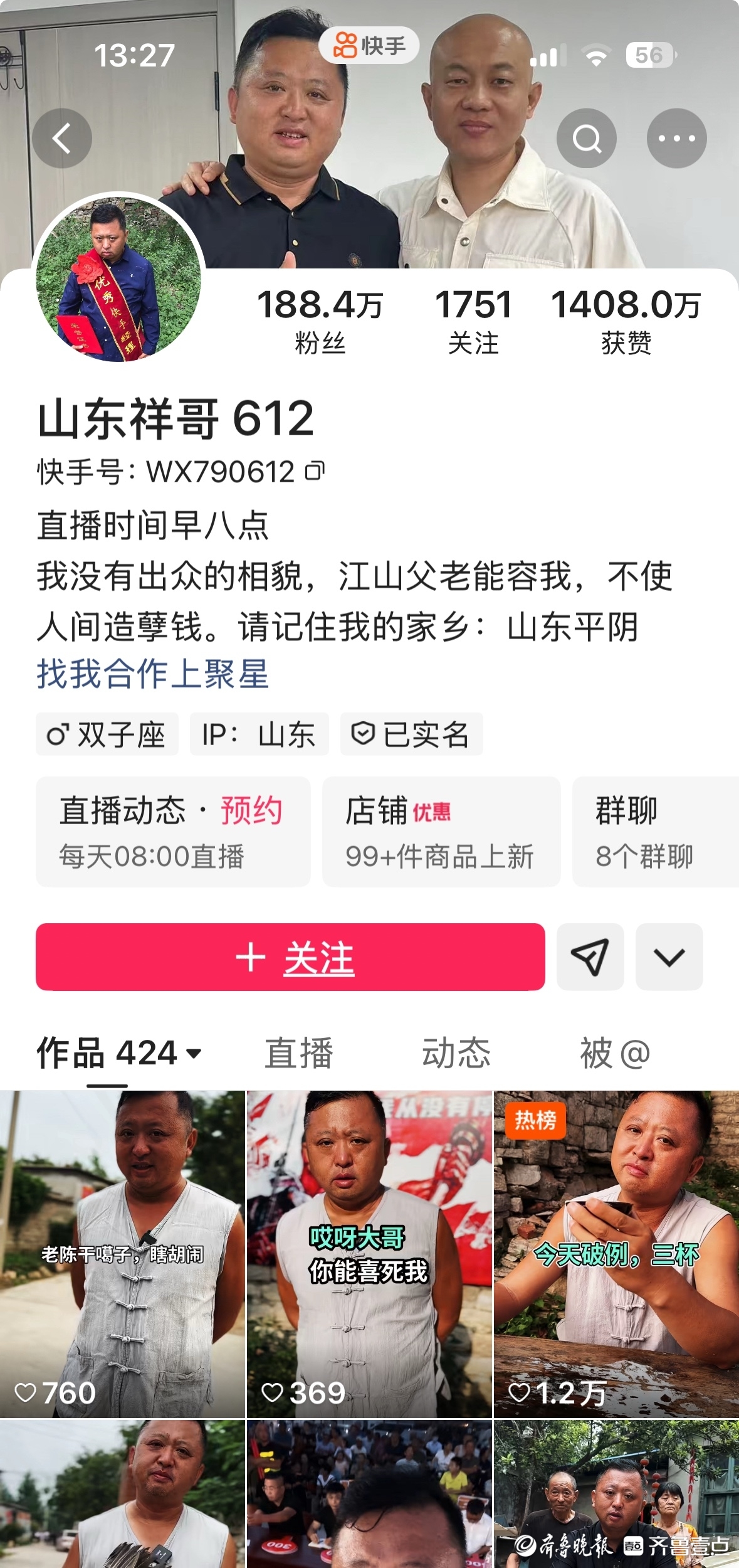Open the three-dot overflow menu
Image resolution: width=739 pixels, height=1568 pixels.
pos(676,139)
